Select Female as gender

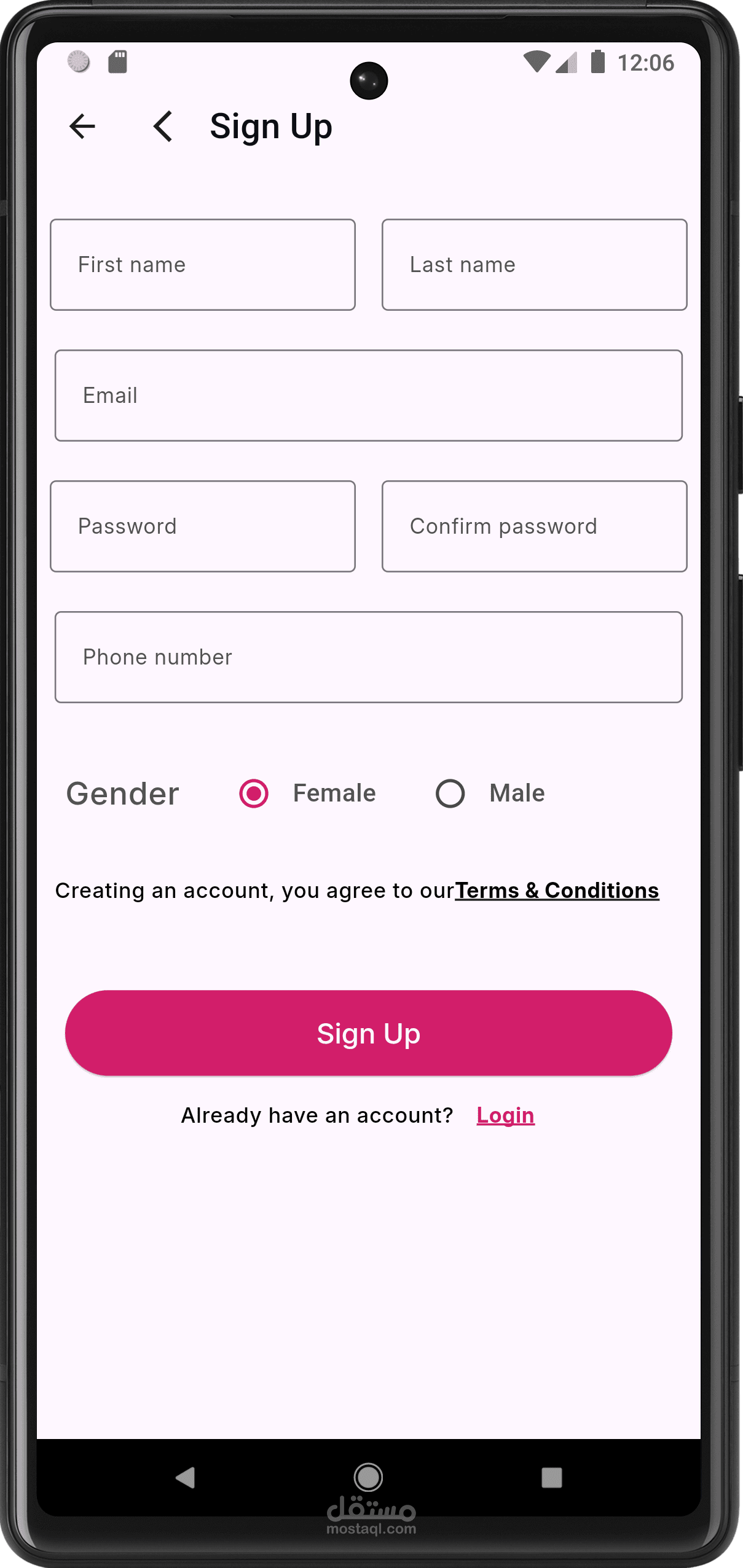(254, 794)
